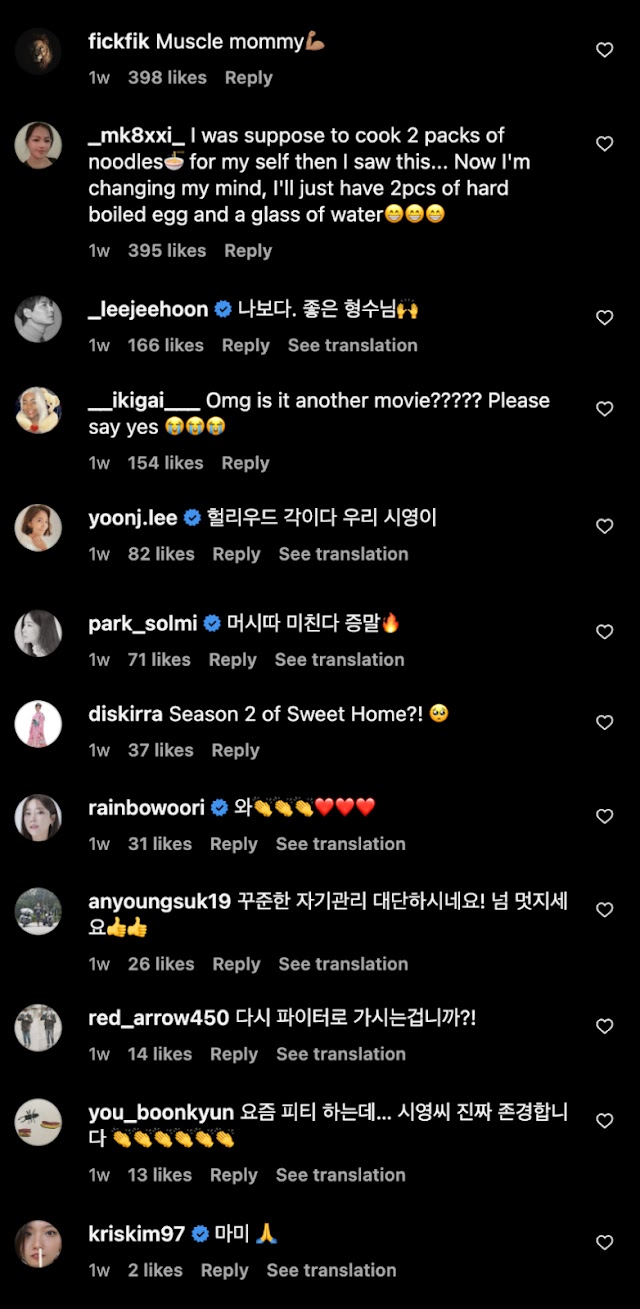Like _mk8xxi_'s noodles comment

tap(604, 144)
